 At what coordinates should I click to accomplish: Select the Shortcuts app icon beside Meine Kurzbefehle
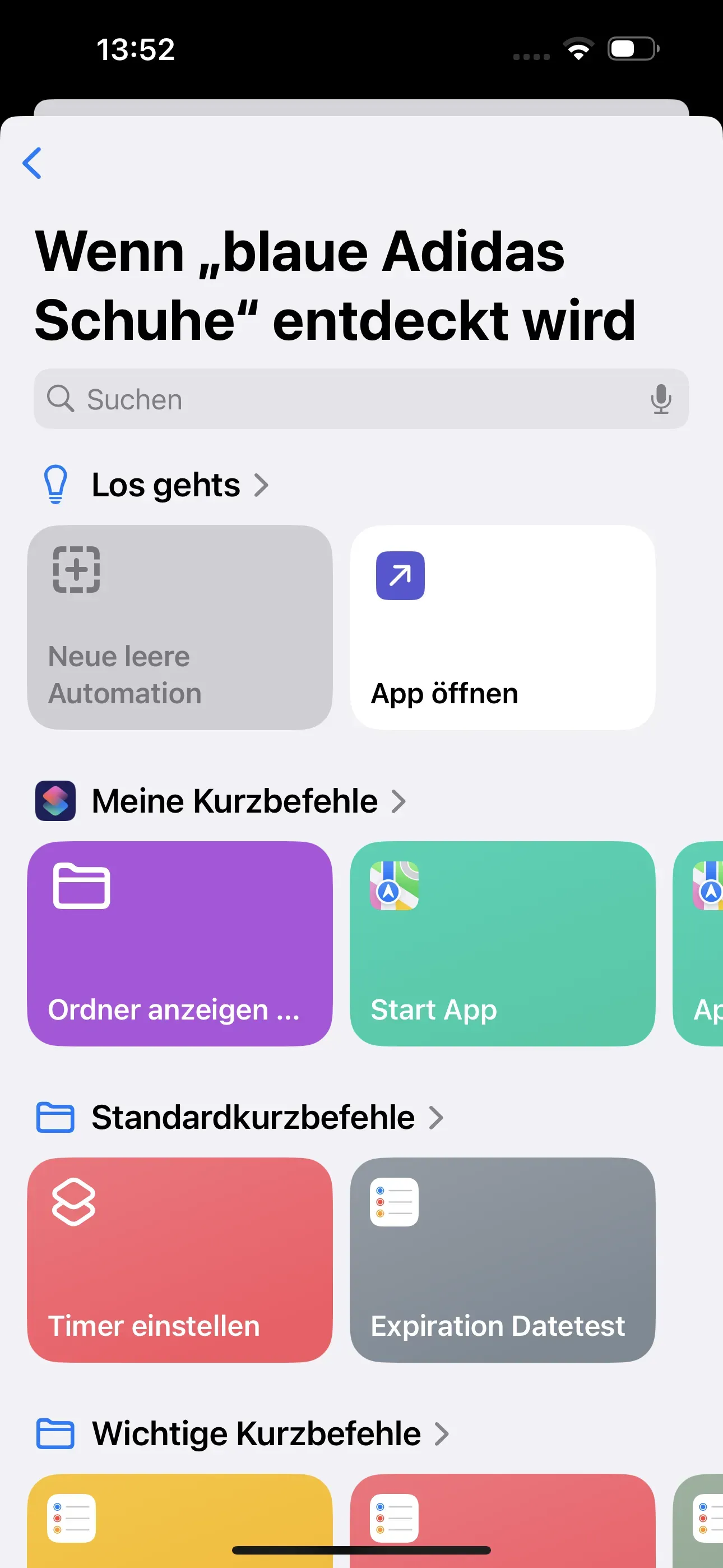pyautogui.click(x=55, y=800)
